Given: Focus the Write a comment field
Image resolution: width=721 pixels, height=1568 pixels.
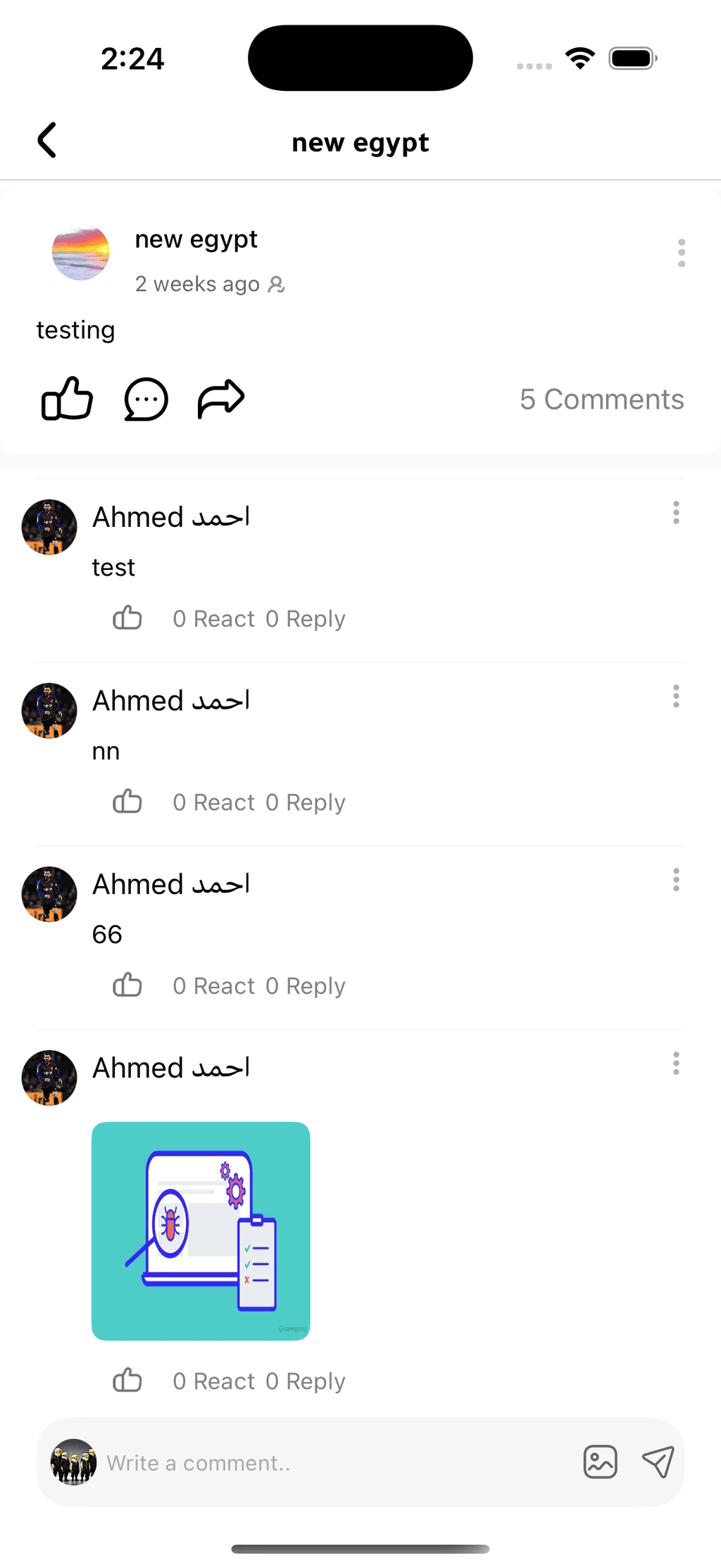Looking at the screenshot, I should click(338, 1462).
